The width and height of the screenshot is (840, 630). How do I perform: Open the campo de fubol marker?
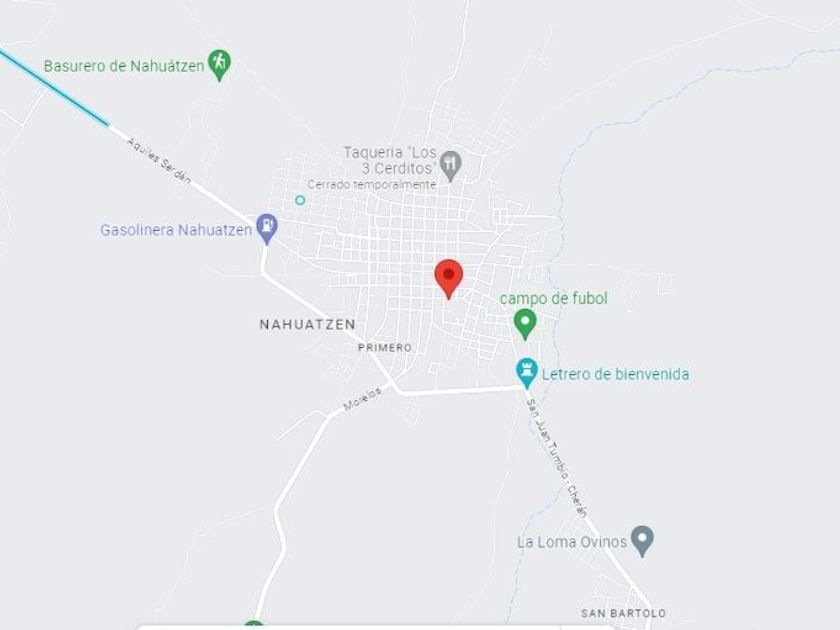point(525,324)
